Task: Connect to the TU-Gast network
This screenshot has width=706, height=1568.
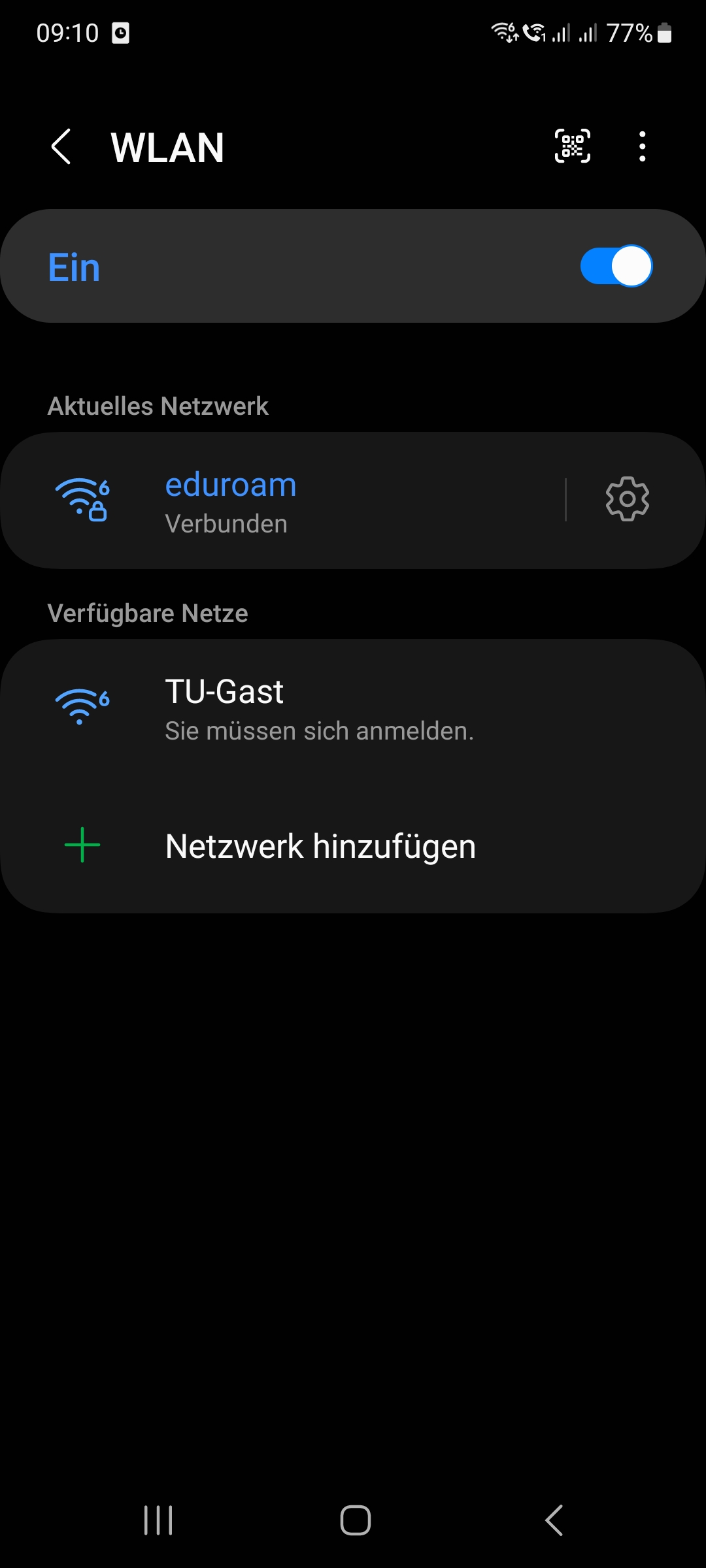Action: 319,710
